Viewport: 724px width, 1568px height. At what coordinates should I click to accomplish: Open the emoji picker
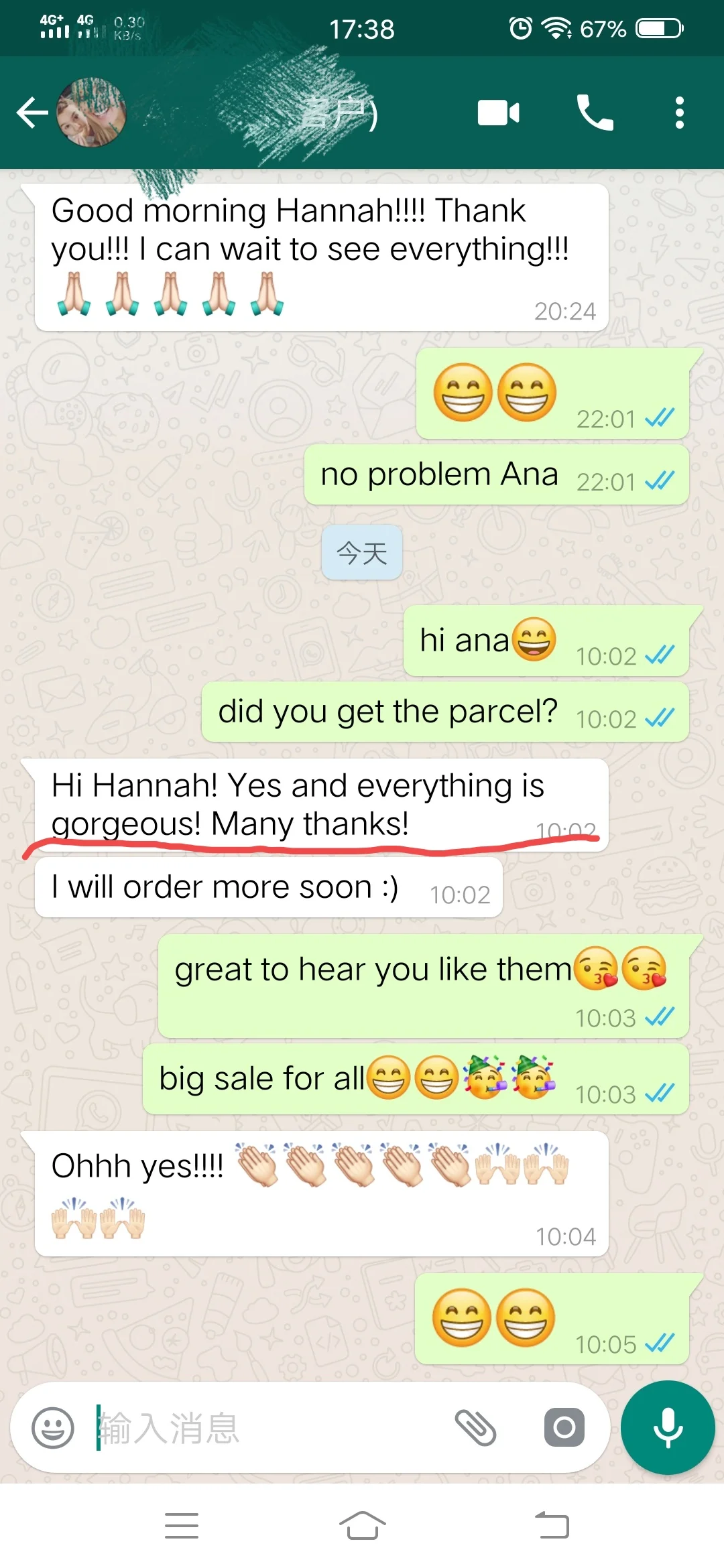(53, 1427)
